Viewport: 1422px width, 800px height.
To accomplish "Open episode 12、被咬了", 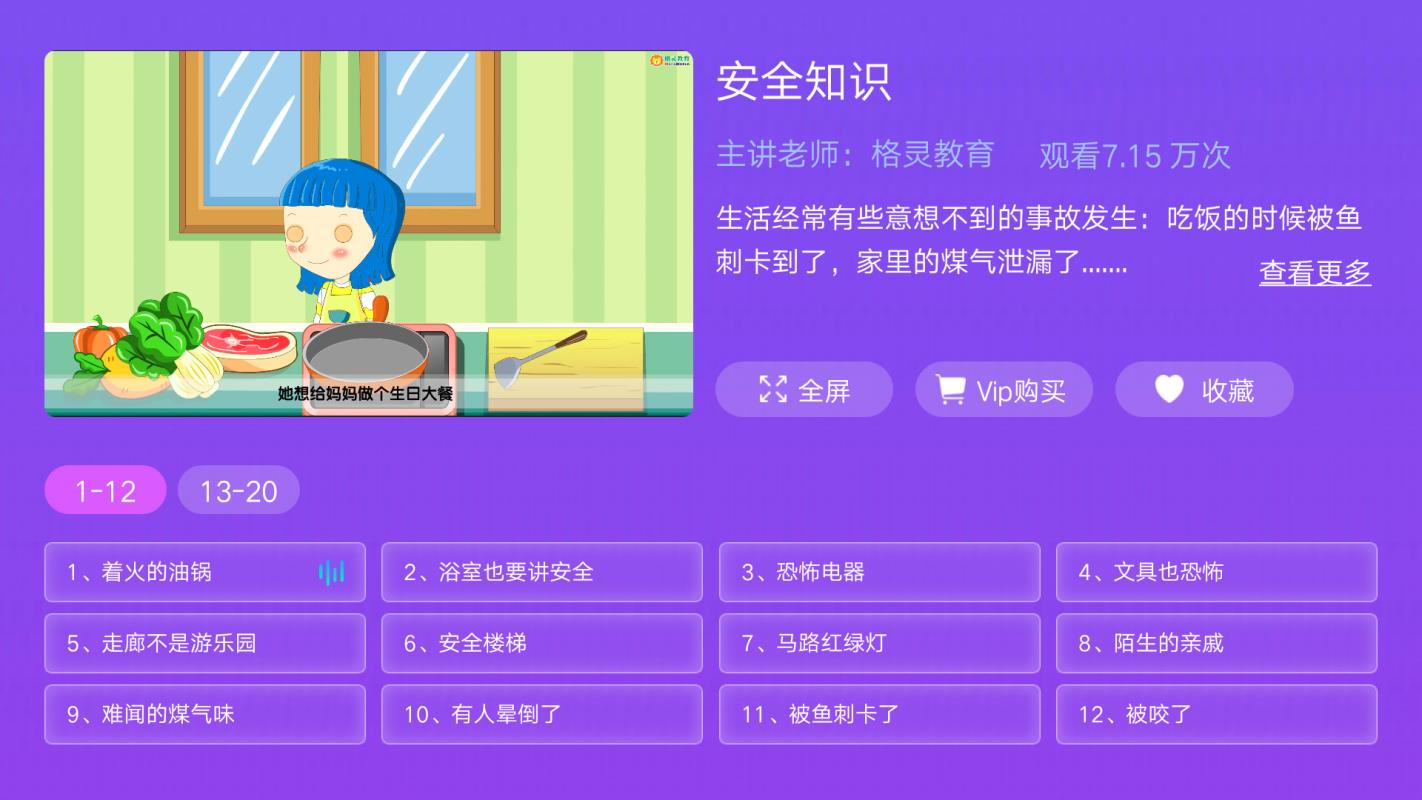I will pos(1216,714).
